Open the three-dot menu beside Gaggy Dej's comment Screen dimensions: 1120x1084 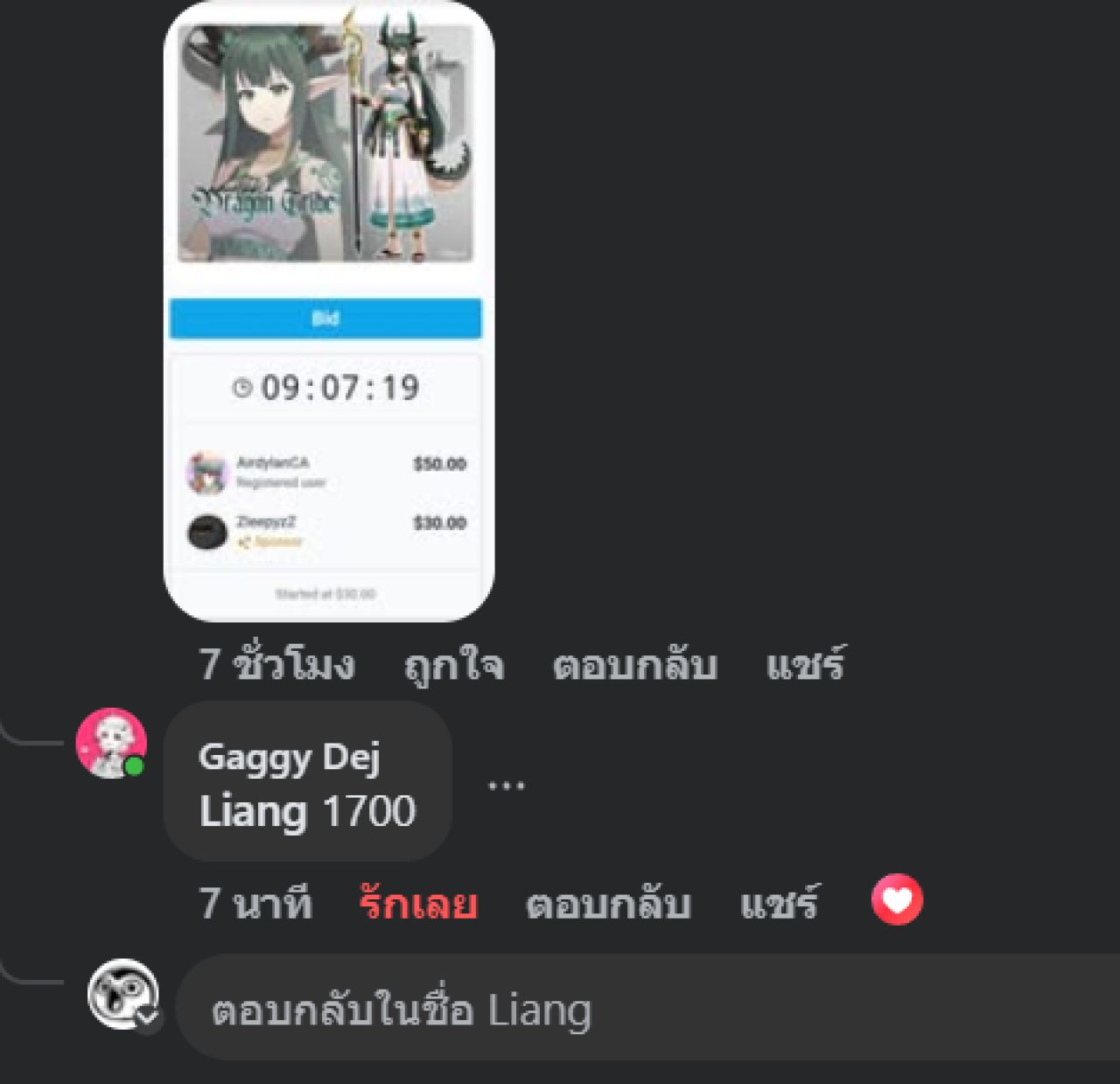(x=506, y=784)
